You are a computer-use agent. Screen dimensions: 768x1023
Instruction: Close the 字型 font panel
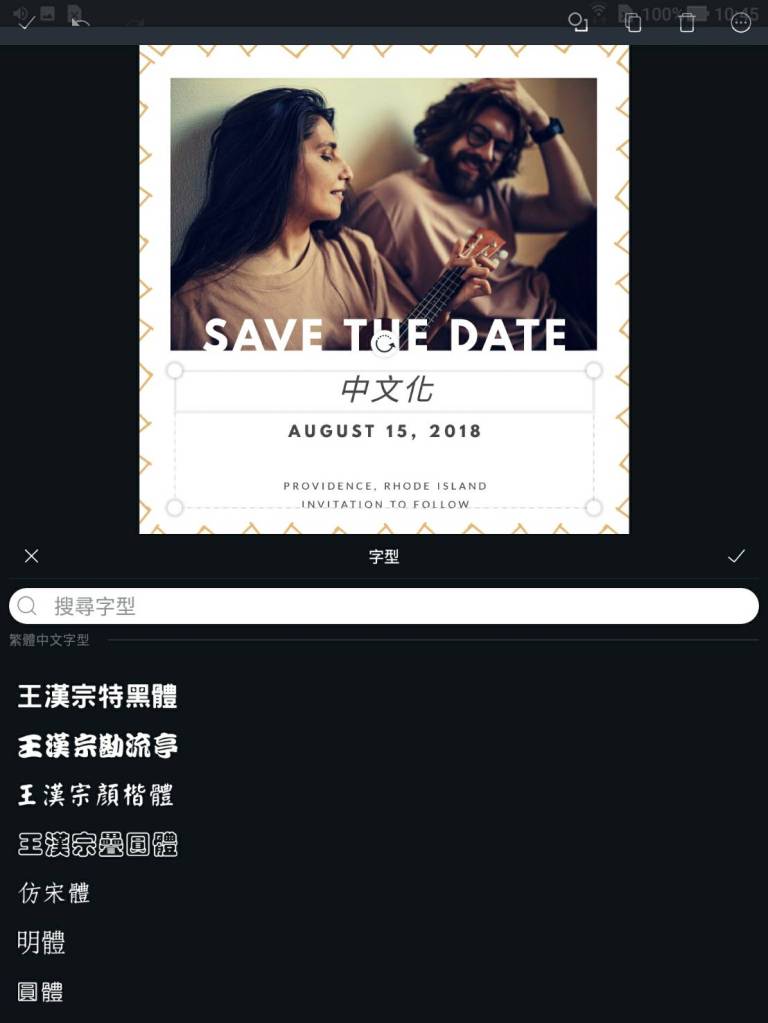point(32,556)
